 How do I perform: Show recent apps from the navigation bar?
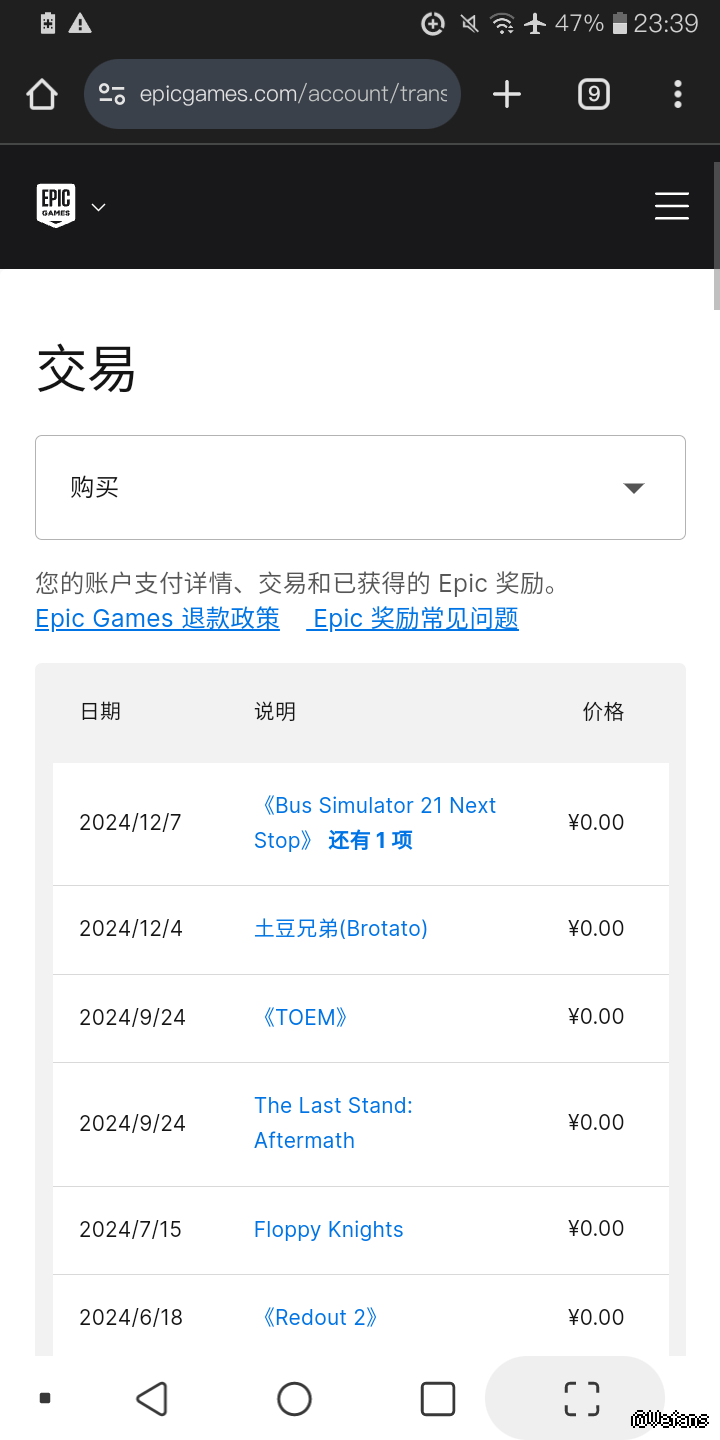[x=437, y=1399]
